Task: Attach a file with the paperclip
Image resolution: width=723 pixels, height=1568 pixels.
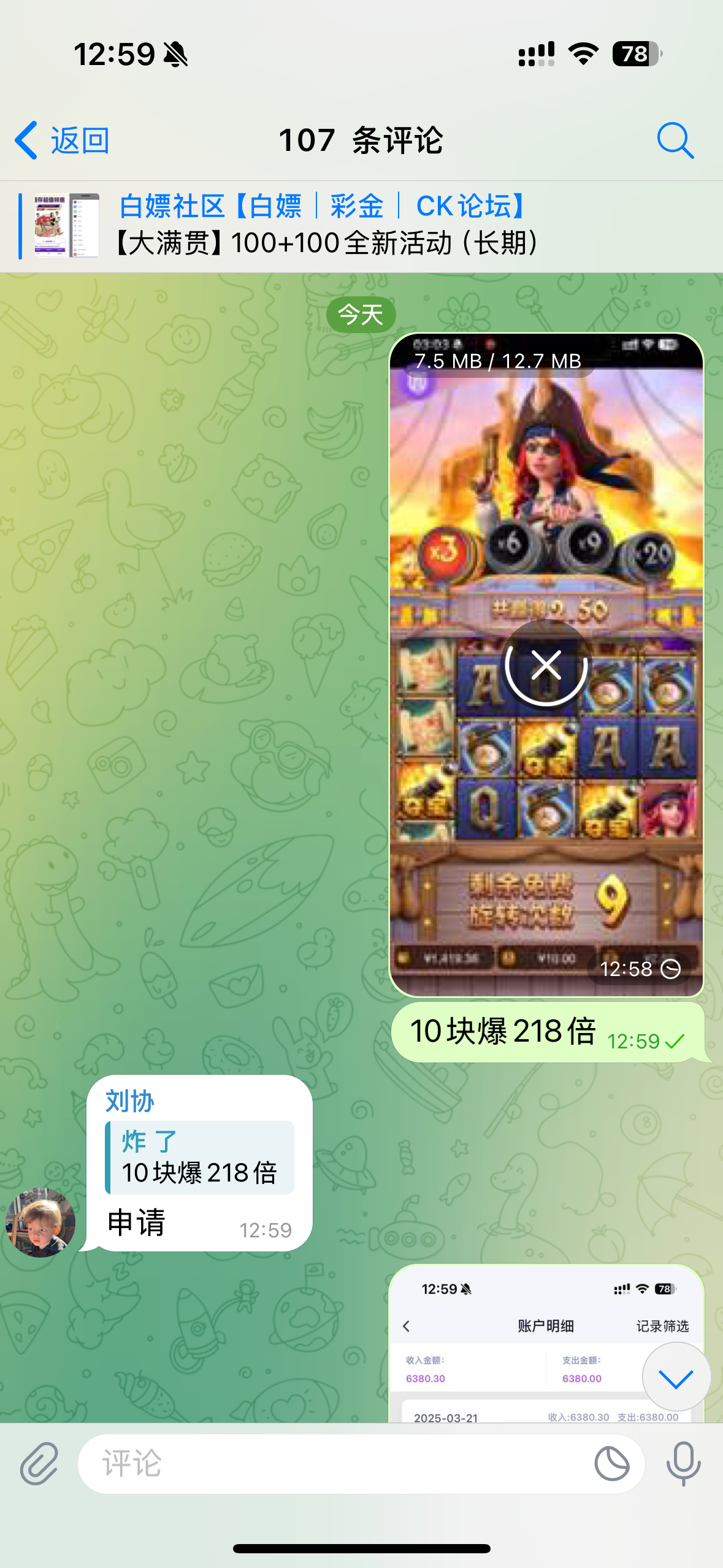Action: coord(39,1464)
